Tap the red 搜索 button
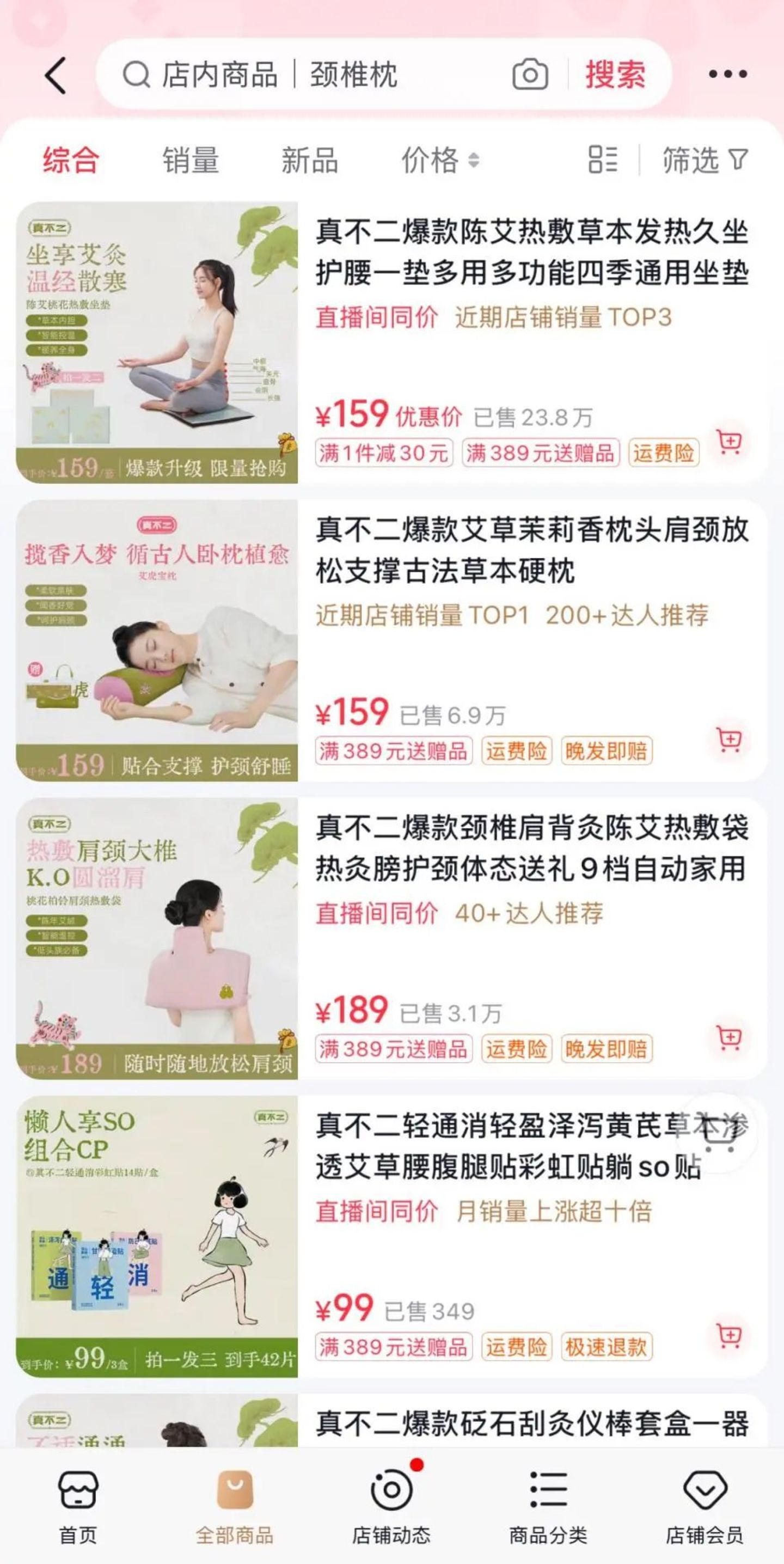 (615, 75)
